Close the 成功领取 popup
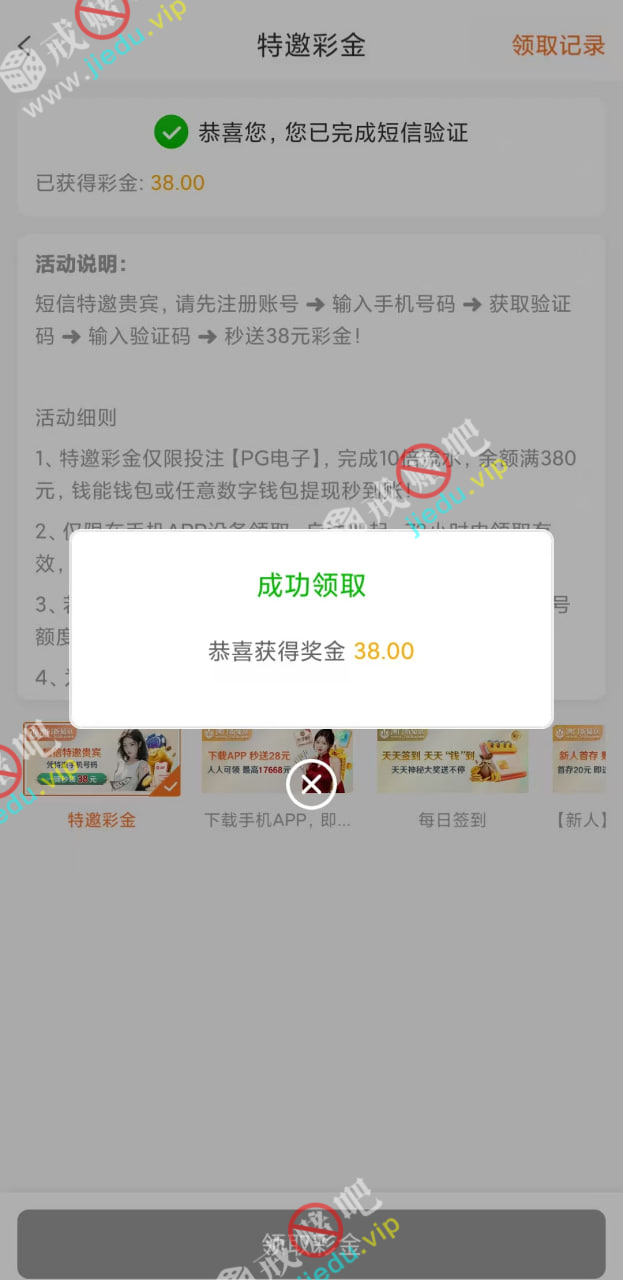 311,784
